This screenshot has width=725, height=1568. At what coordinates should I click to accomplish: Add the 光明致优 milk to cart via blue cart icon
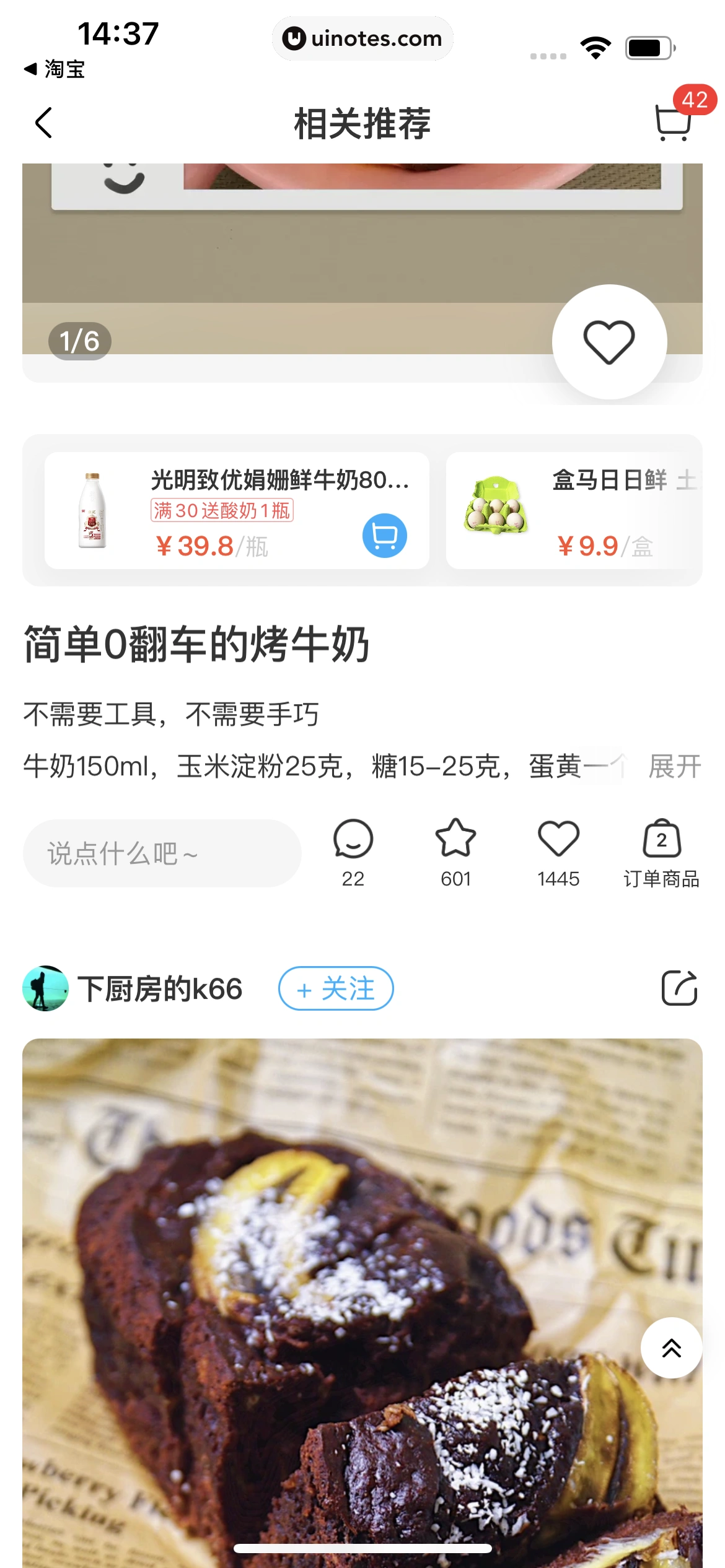[384, 535]
